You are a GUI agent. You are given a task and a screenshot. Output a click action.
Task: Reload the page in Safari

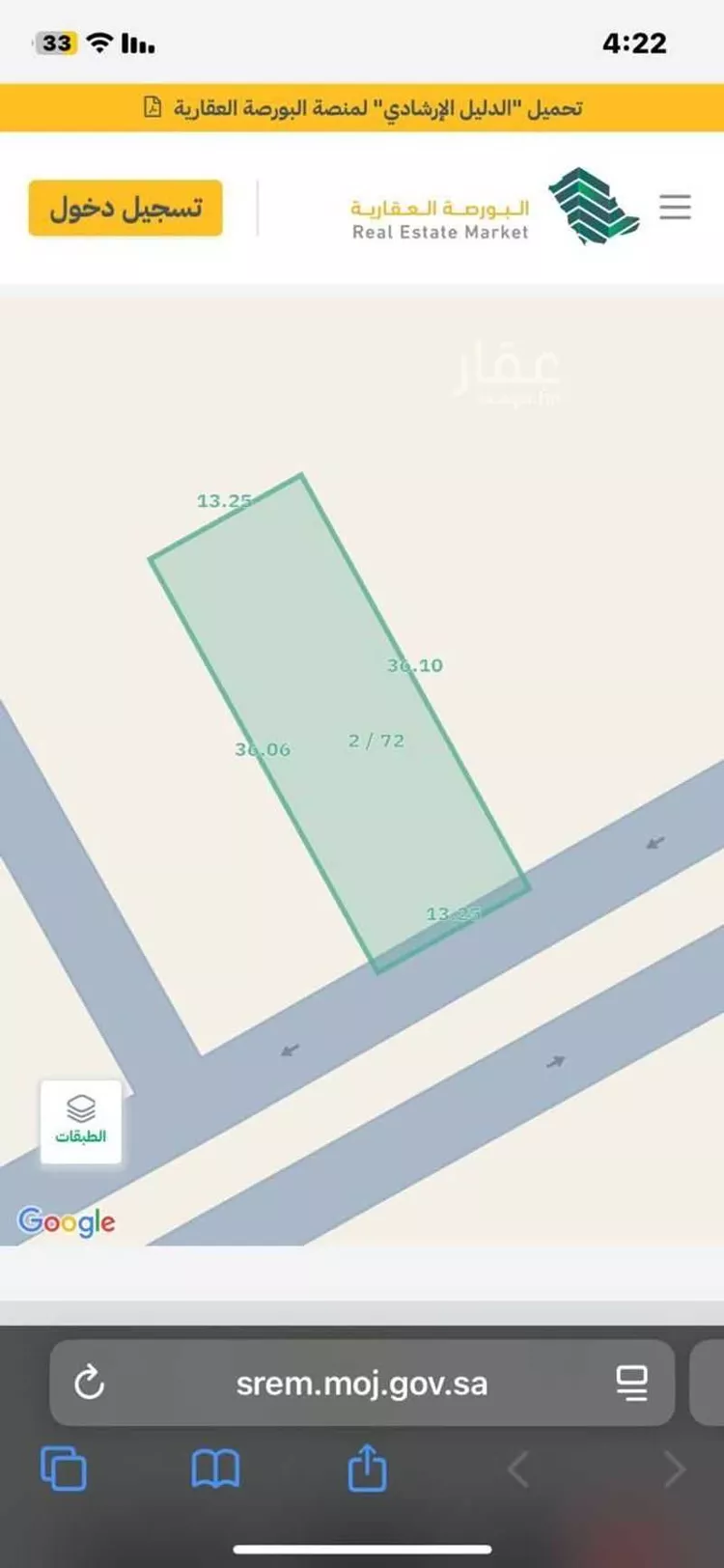pyautogui.click(x=89, y=1383)
